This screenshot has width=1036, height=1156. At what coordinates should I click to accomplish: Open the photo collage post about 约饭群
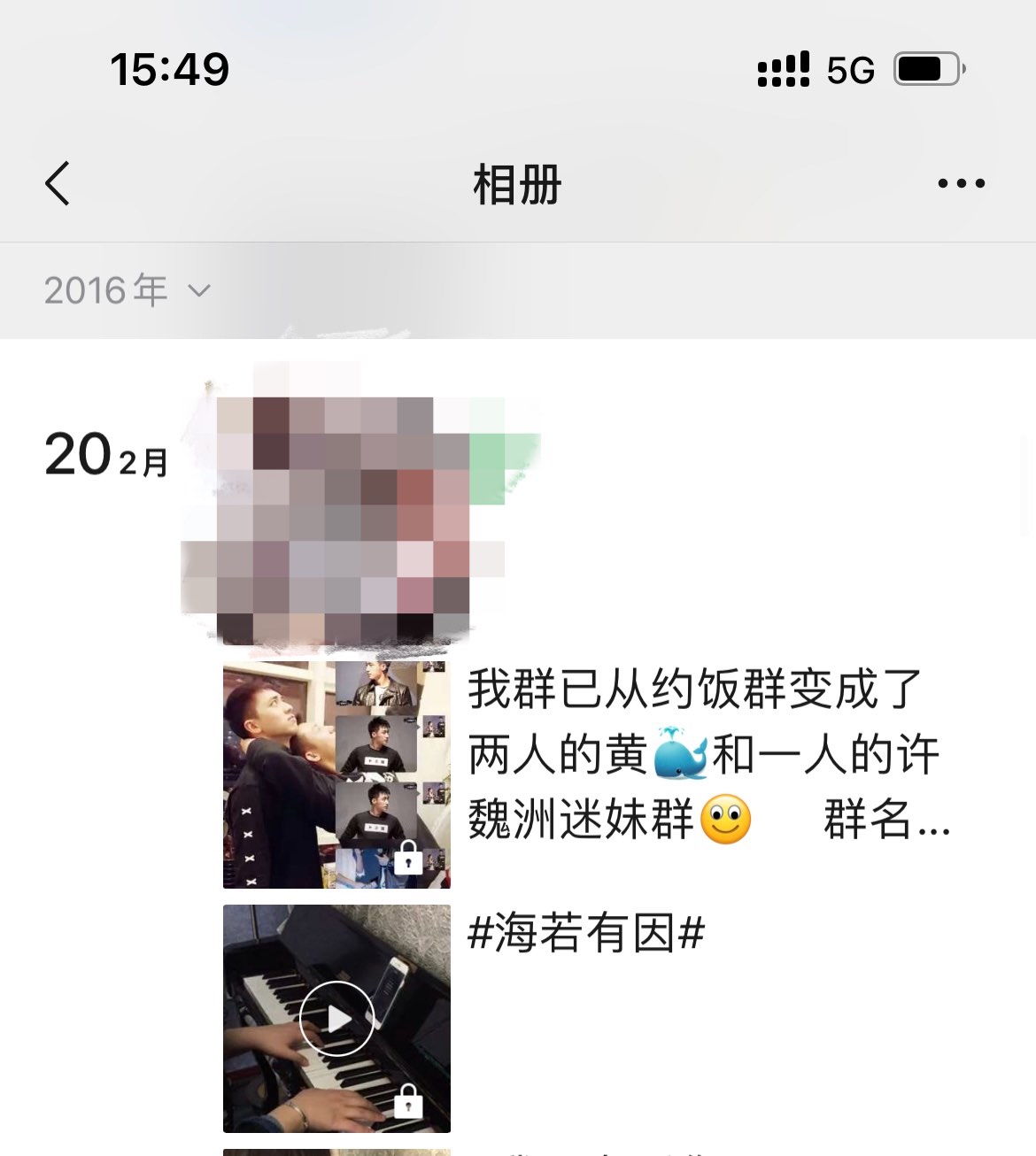336,775
